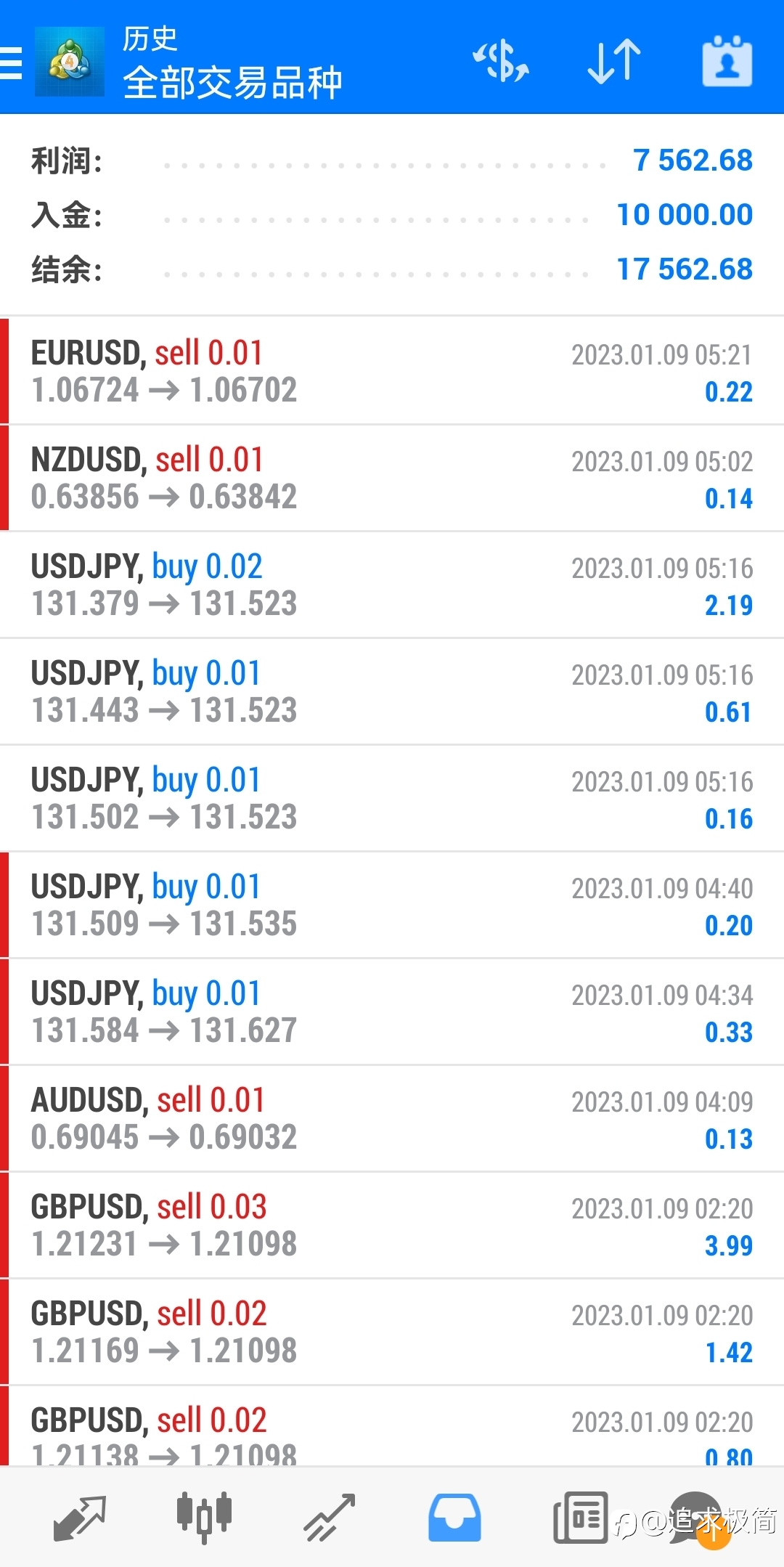Open USDJPY trade opened at 131.443
The height and width of the screenshot is (1567, 784).
[x=392, y=691]
